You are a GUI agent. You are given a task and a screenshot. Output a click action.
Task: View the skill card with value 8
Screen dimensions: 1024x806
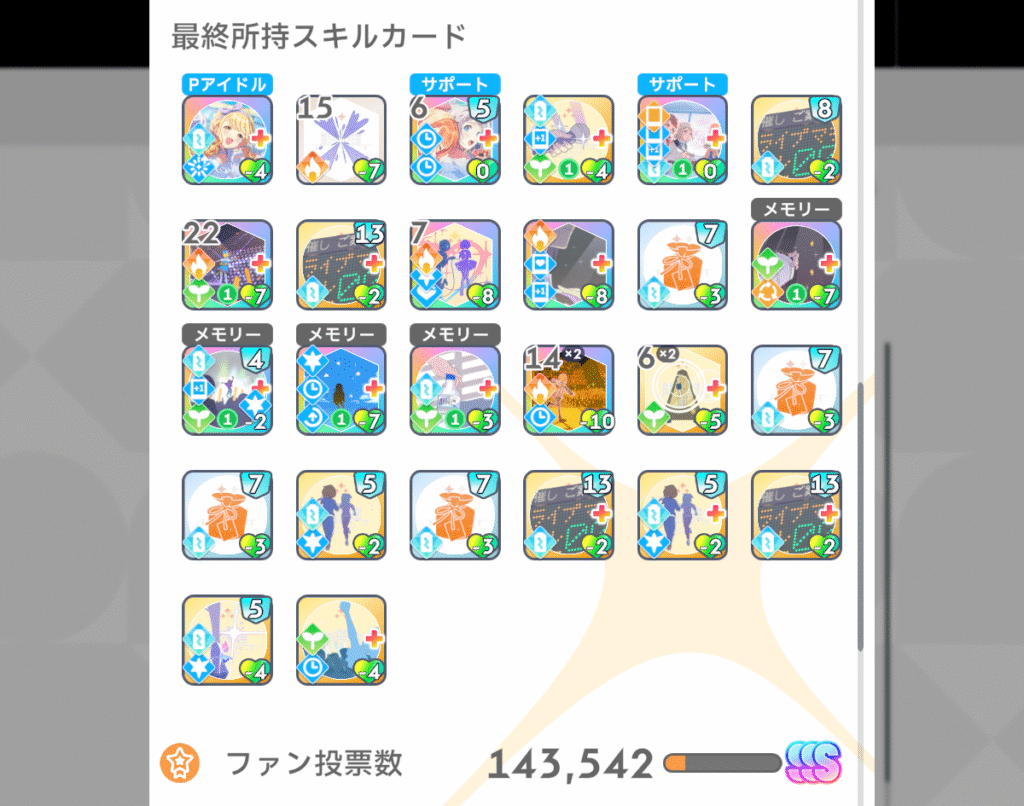pyautogui.click(x=796, y=140)
